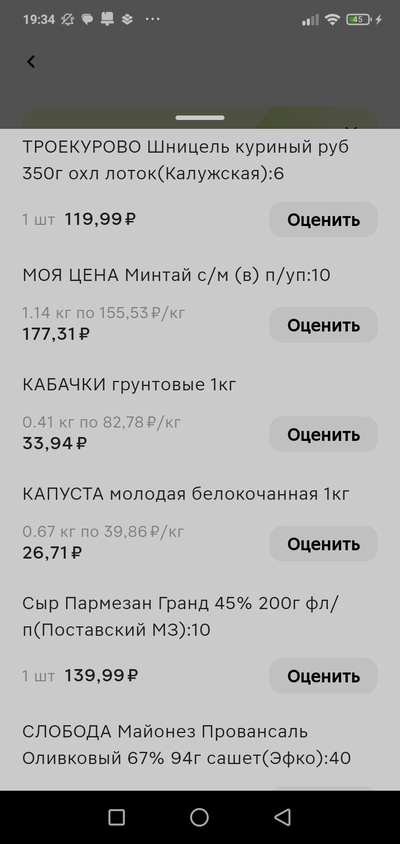
Task: Tap Оценить for МОЯ ЦЕНА Минтай
Action: (x=324, y=325)
